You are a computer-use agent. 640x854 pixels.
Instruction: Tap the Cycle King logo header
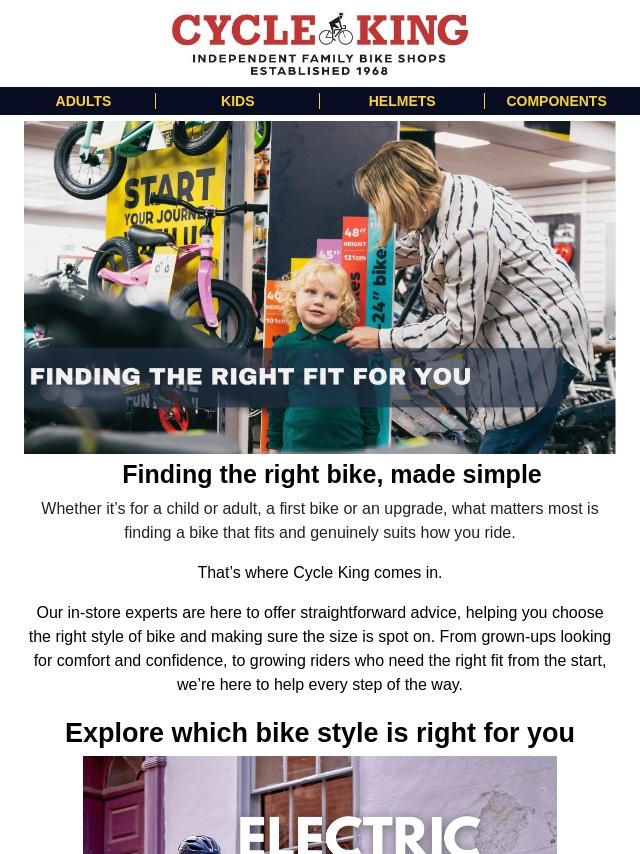(320, 44)
